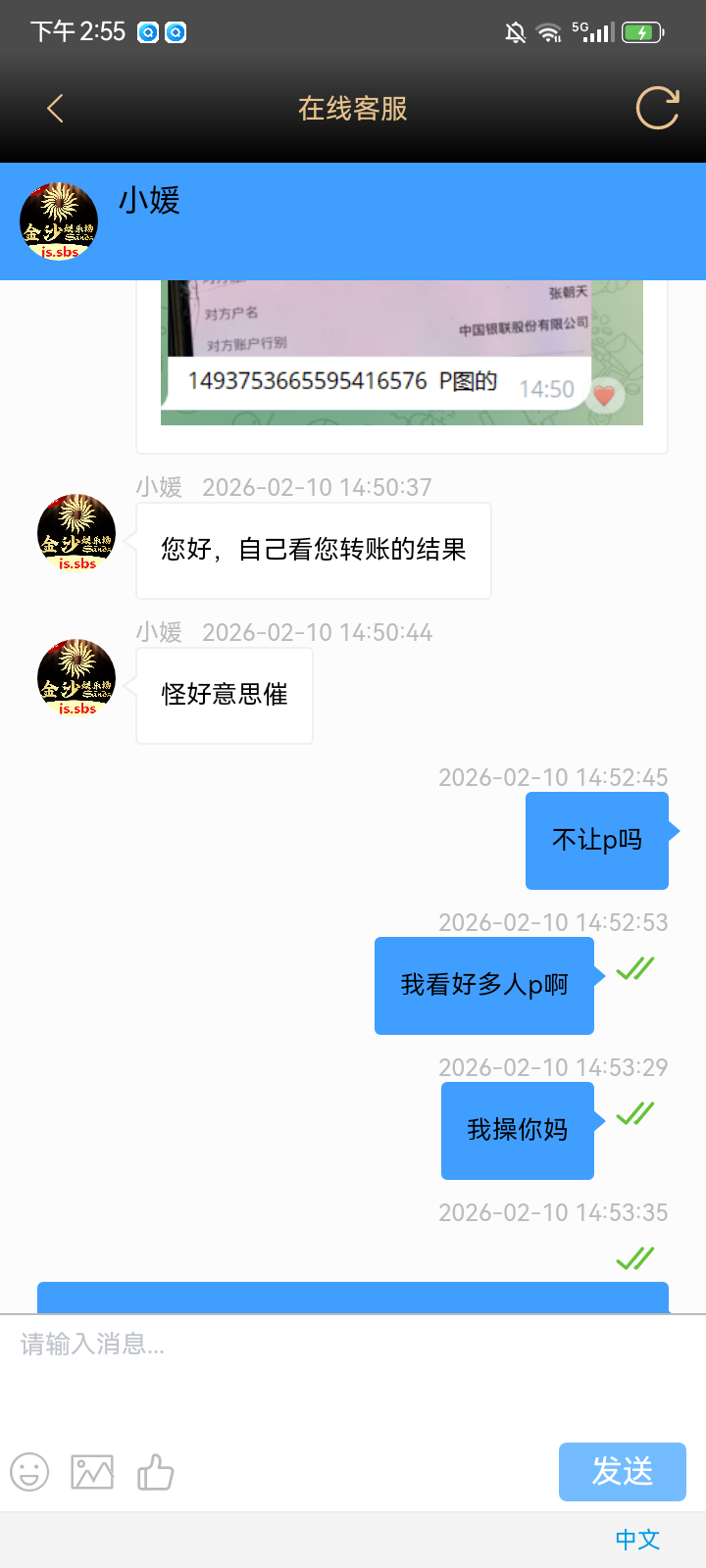Tap the back arrow in the top bar

(54, 108)
